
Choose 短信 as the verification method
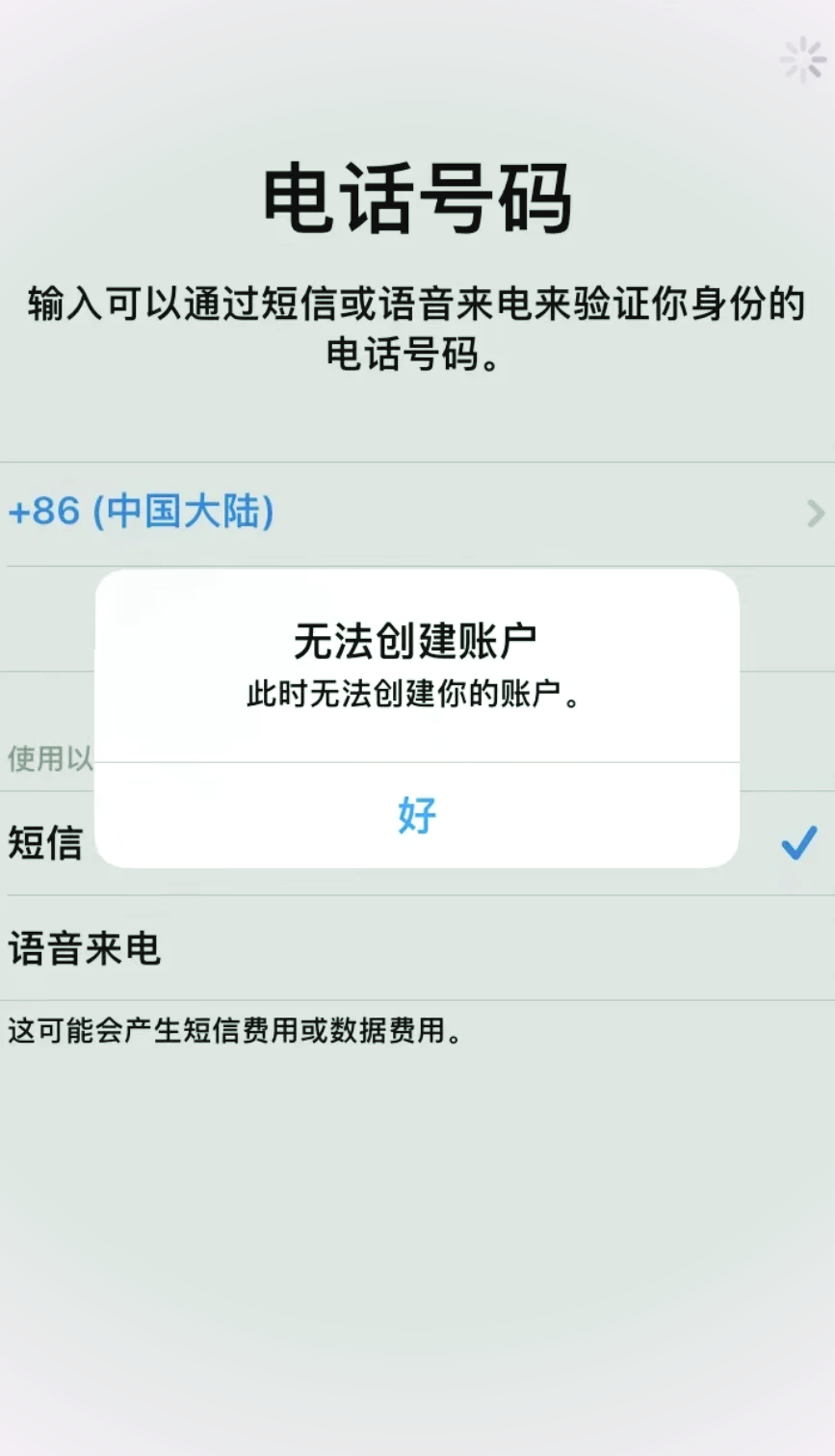click(46, 843)
